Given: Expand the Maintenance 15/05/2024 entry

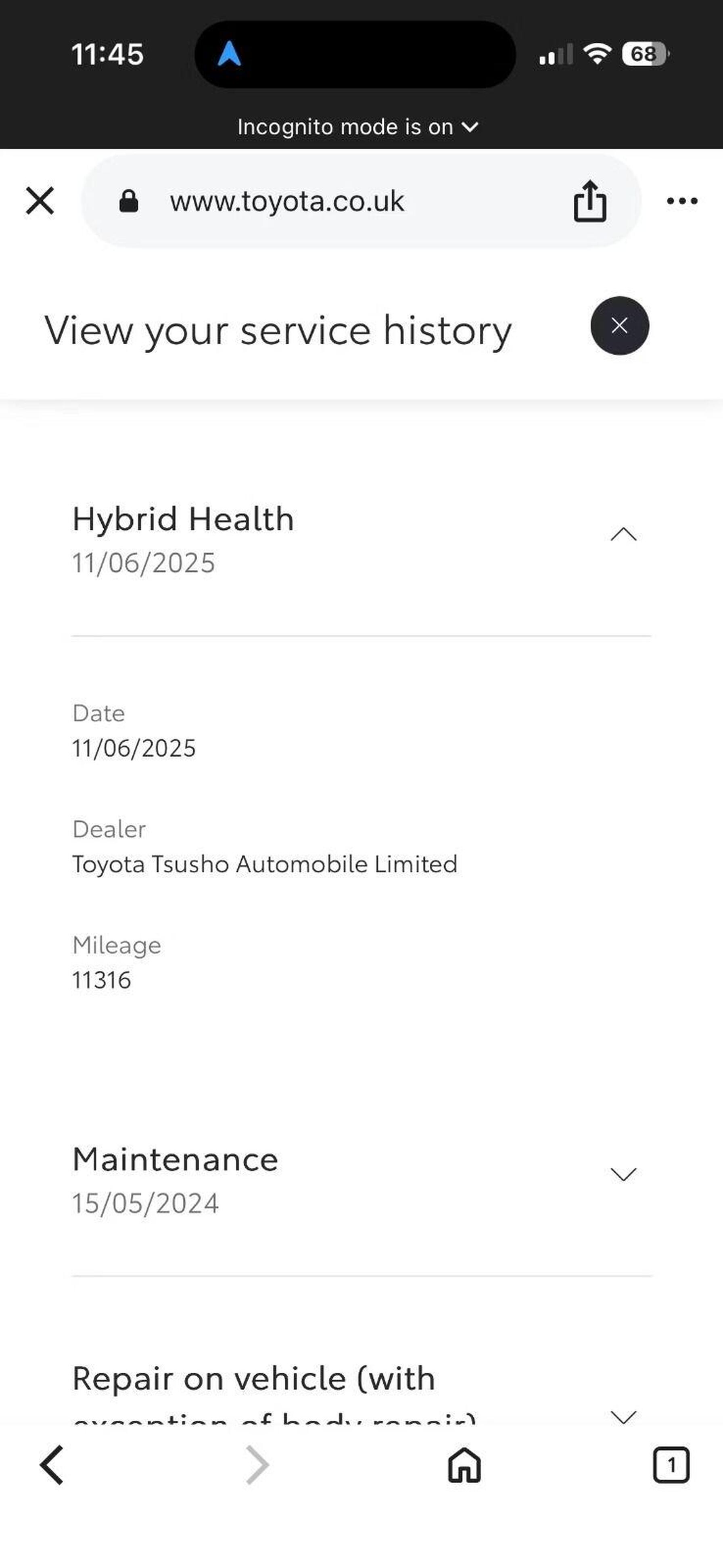Looking at the screenshot, I should pos(623,1174).
